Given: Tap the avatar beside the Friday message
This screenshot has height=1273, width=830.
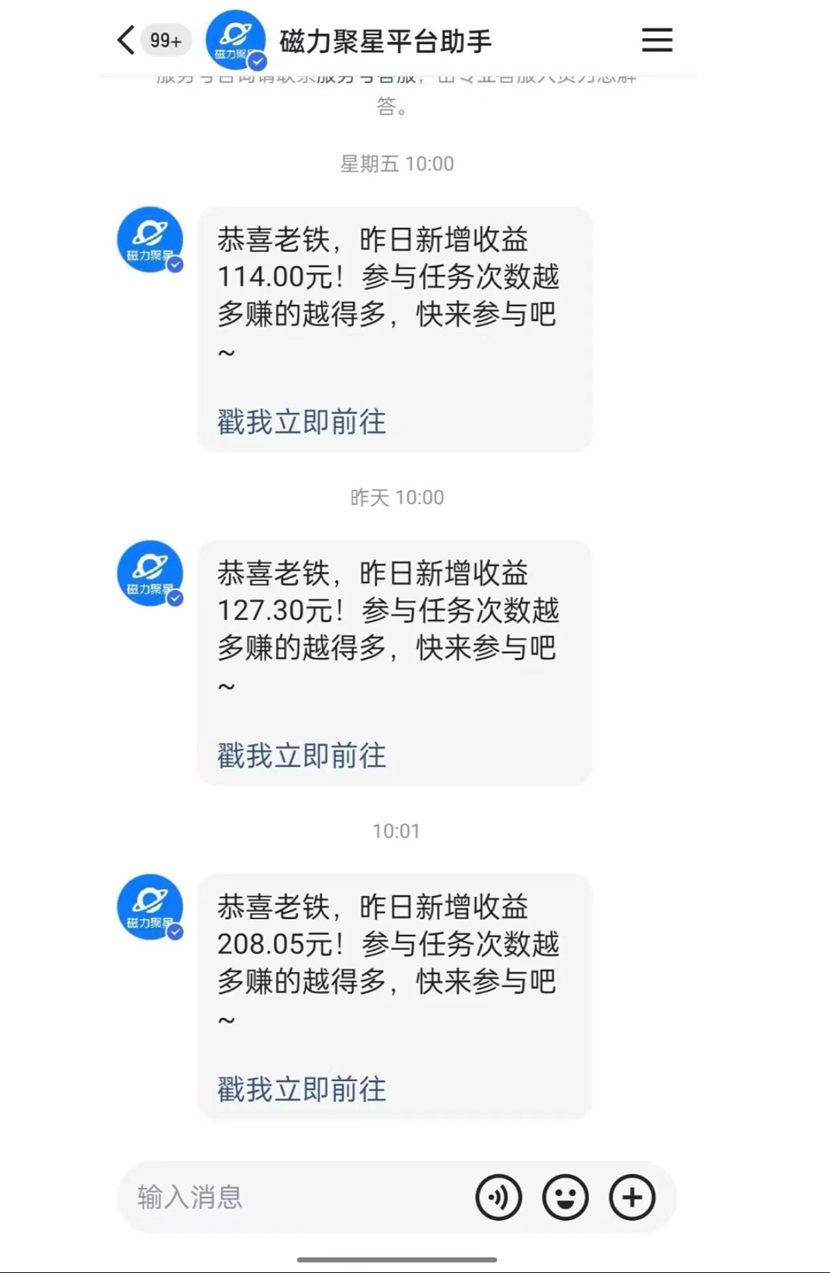Looking at the screenshot, I should (149, 239).
